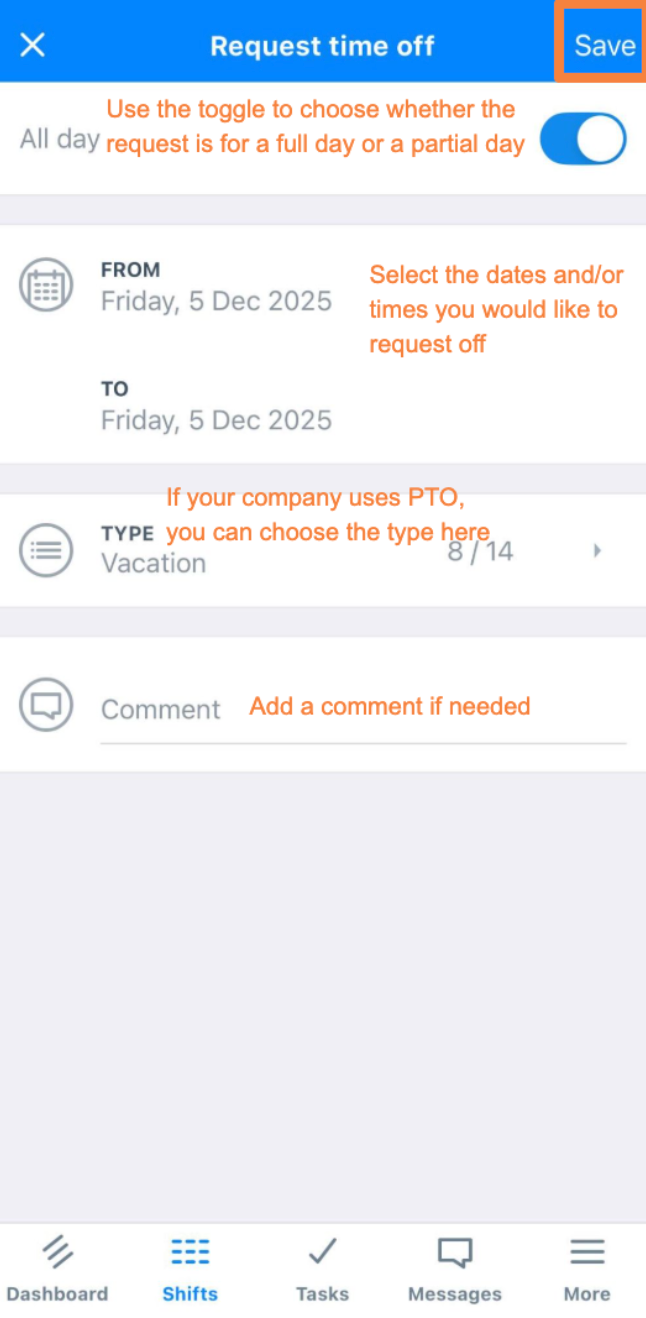This screenshot has height=1318, width=646.
Task: Add a comment to the request
Action: (x=362, y=709)
